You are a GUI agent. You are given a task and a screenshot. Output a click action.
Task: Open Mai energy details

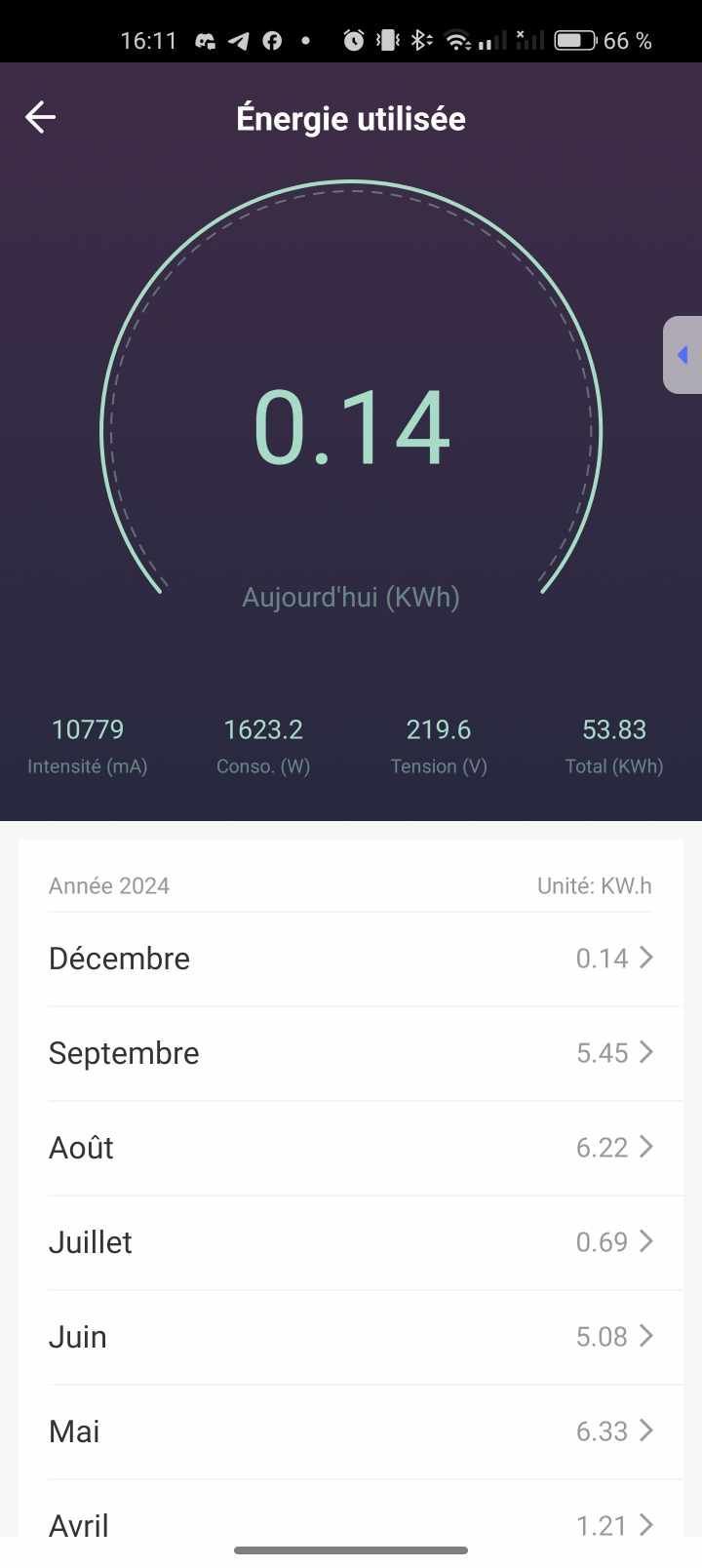coord(351,1431)
